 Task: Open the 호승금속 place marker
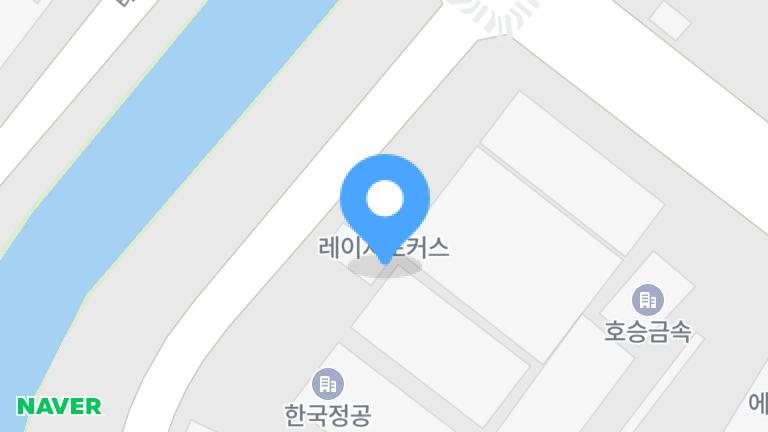647,299
